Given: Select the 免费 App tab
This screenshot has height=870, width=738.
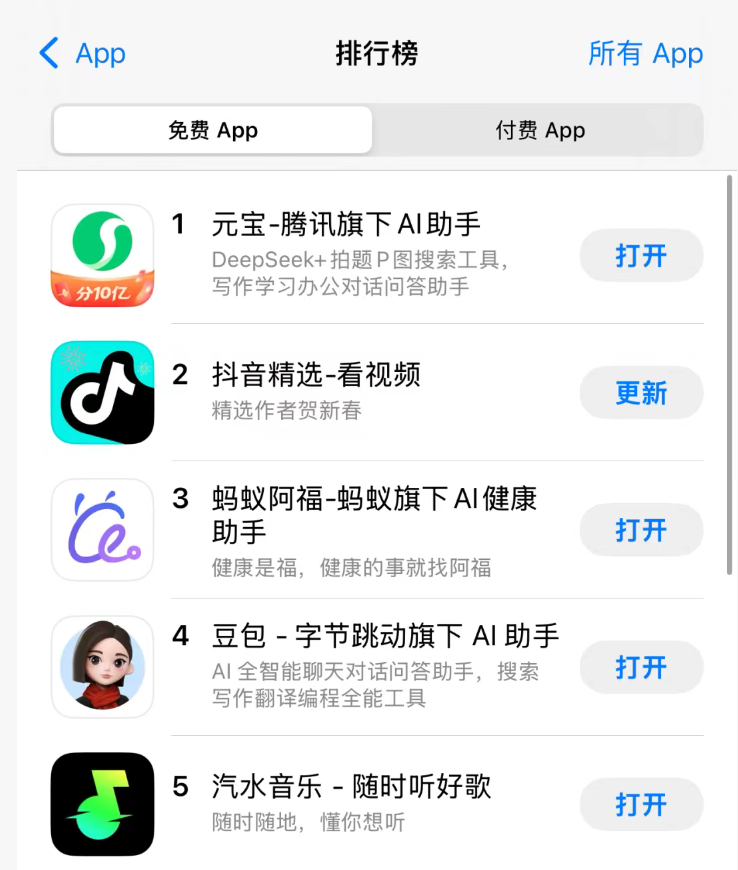Looking at the screenshot, I should pos(212,130).
